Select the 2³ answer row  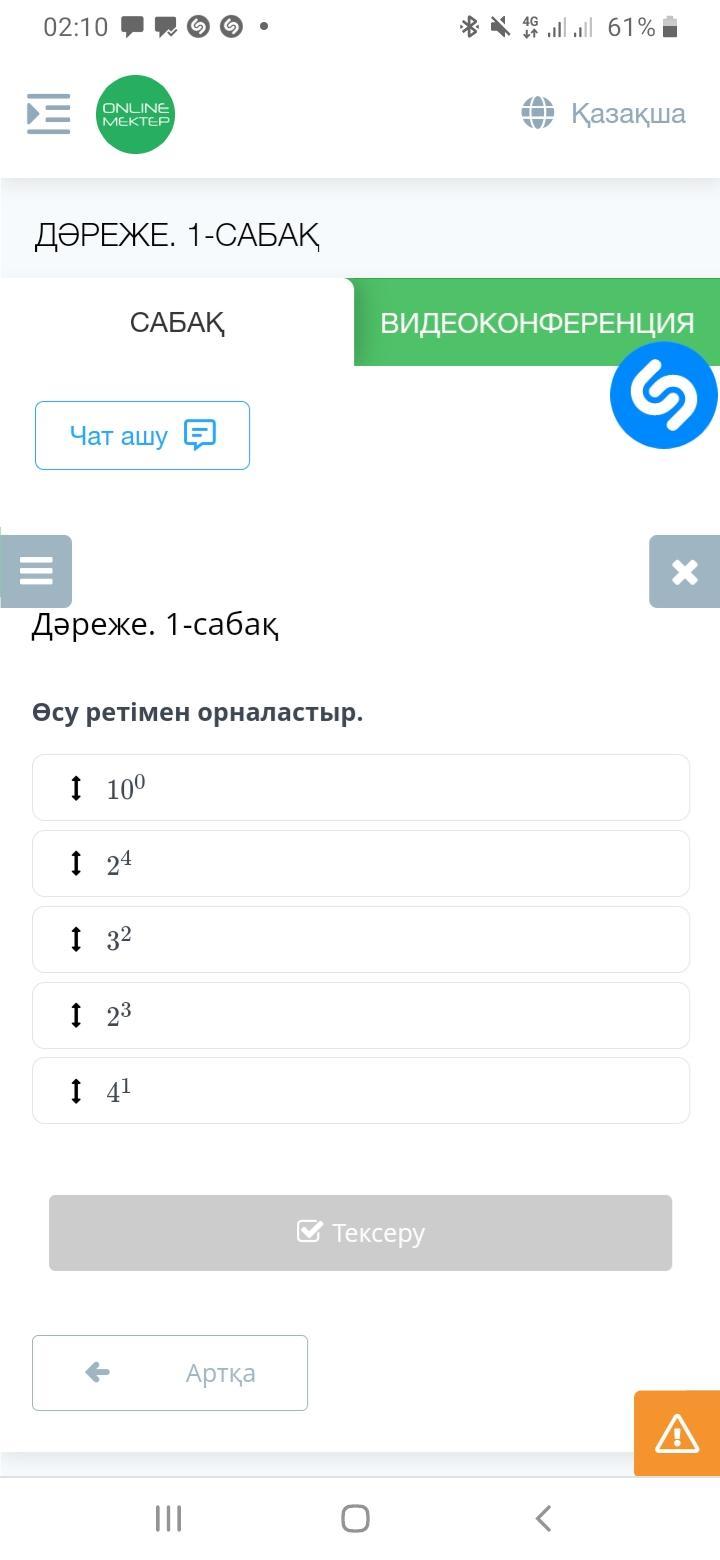point(361,1016)
